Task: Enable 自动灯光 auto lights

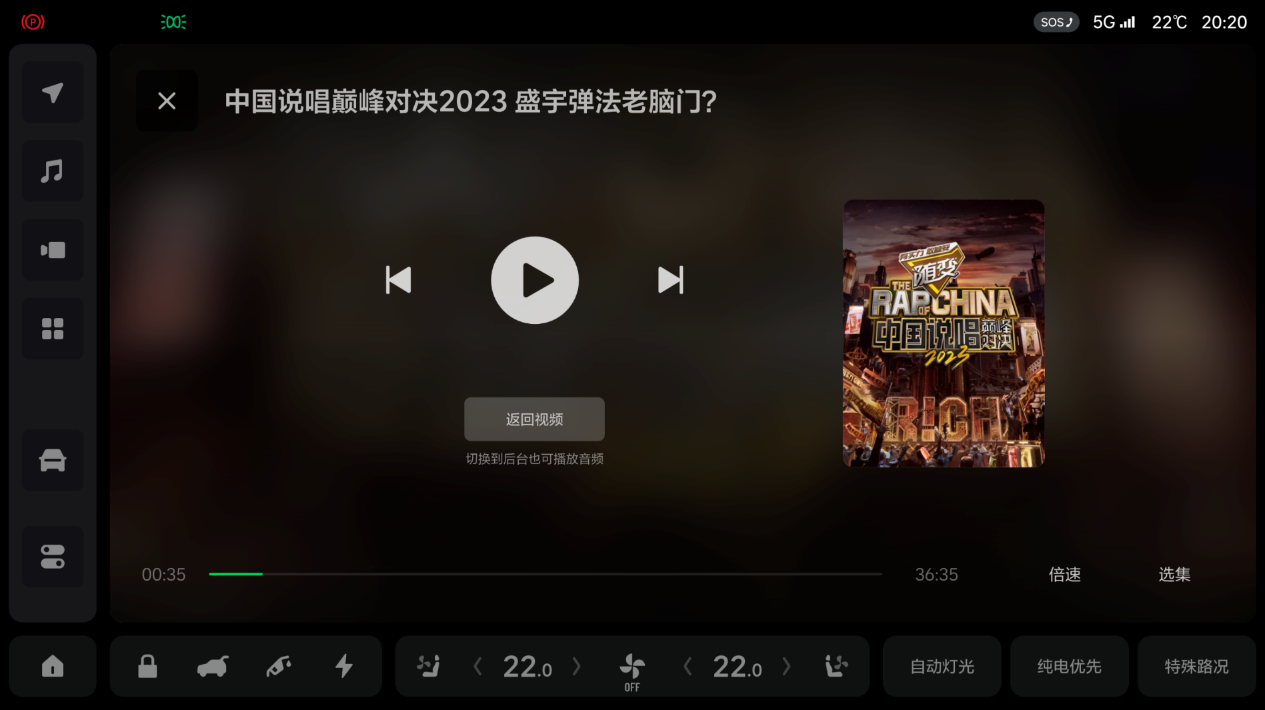Action: point(941,666)
